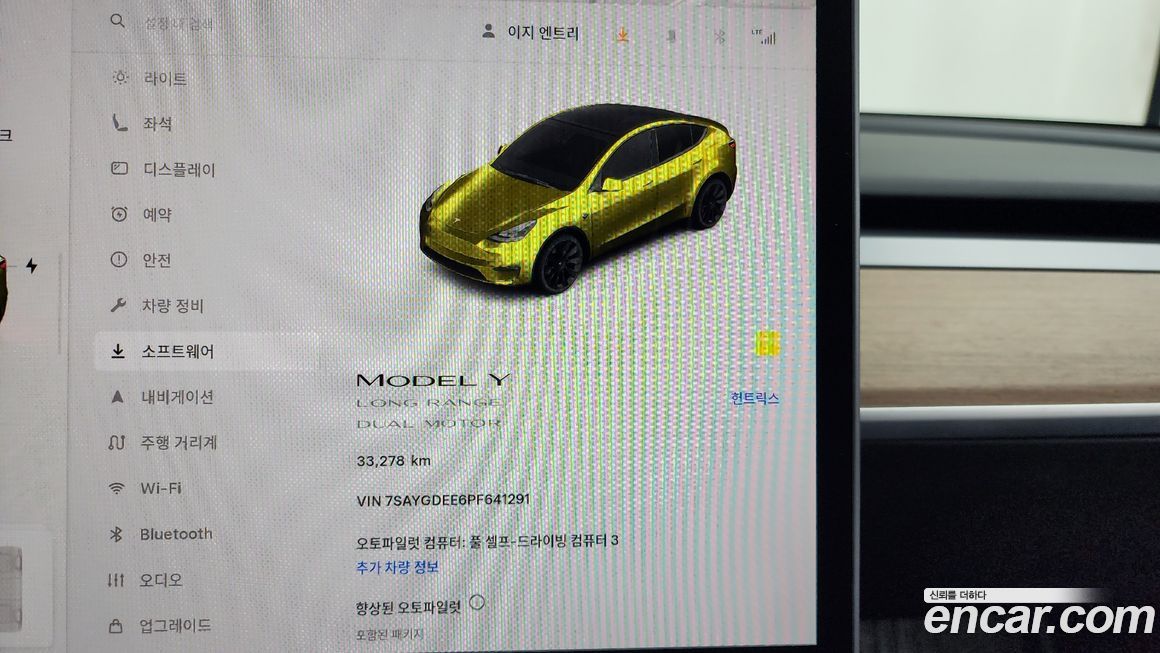Open 차량 정비 menu
The height and width of the screenshot is (653, 1160).
pyautogui.click(x=172, y=306)
